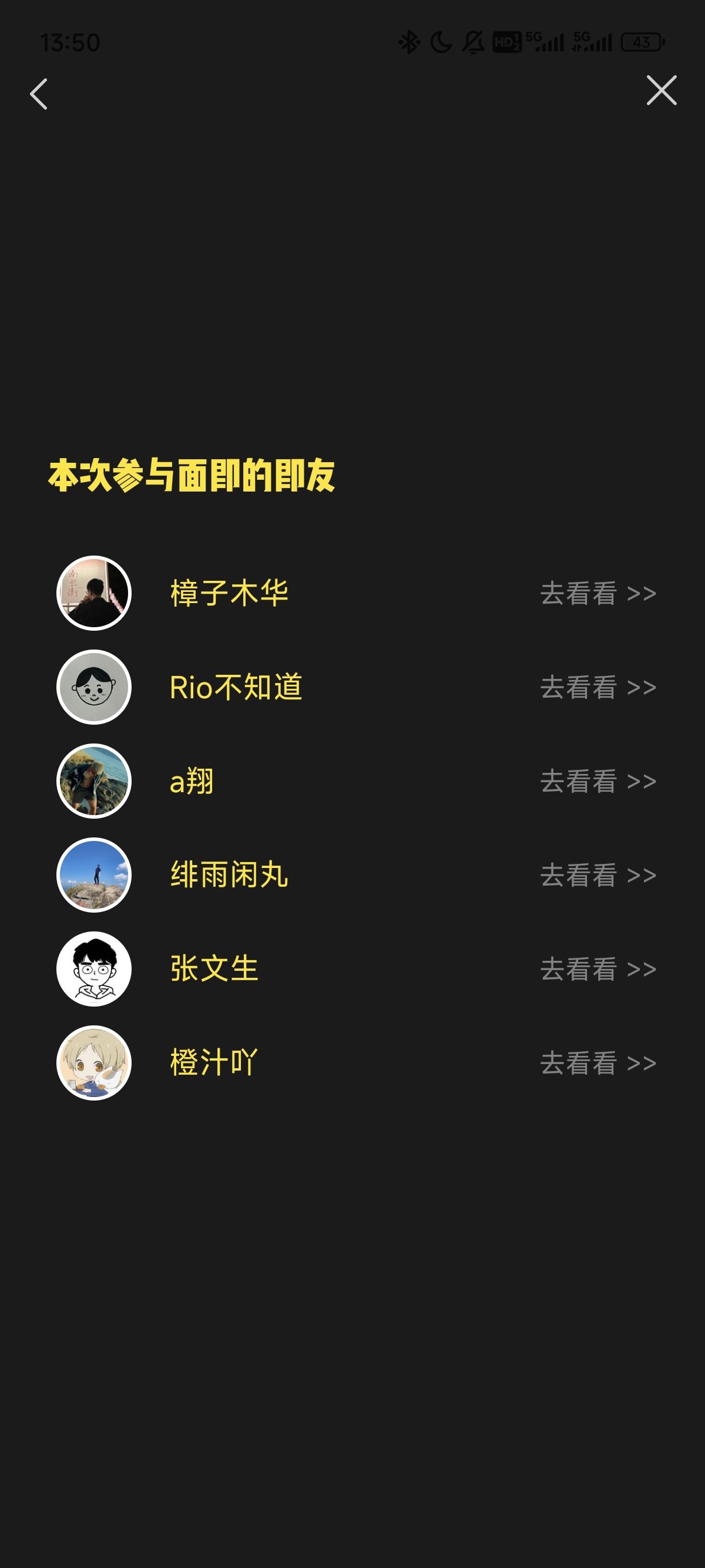
Task: Open 橙汁吖's avatar
Action: click(94, 1063)
